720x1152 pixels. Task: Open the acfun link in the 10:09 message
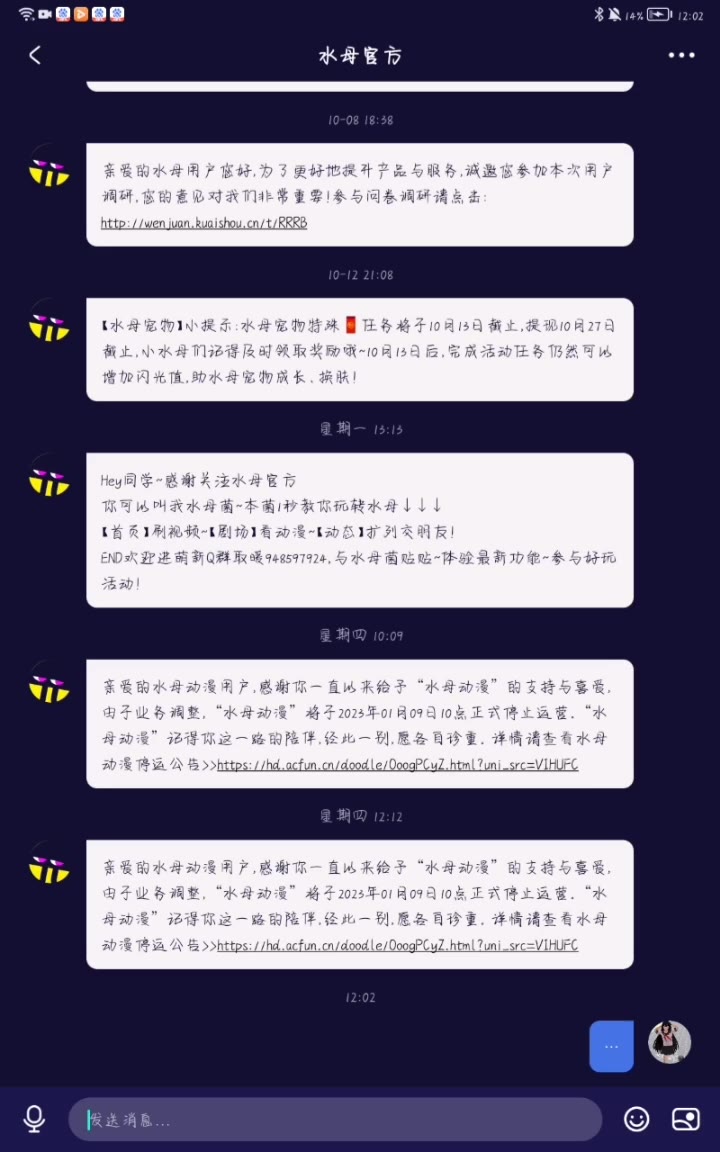pos(397,765)
